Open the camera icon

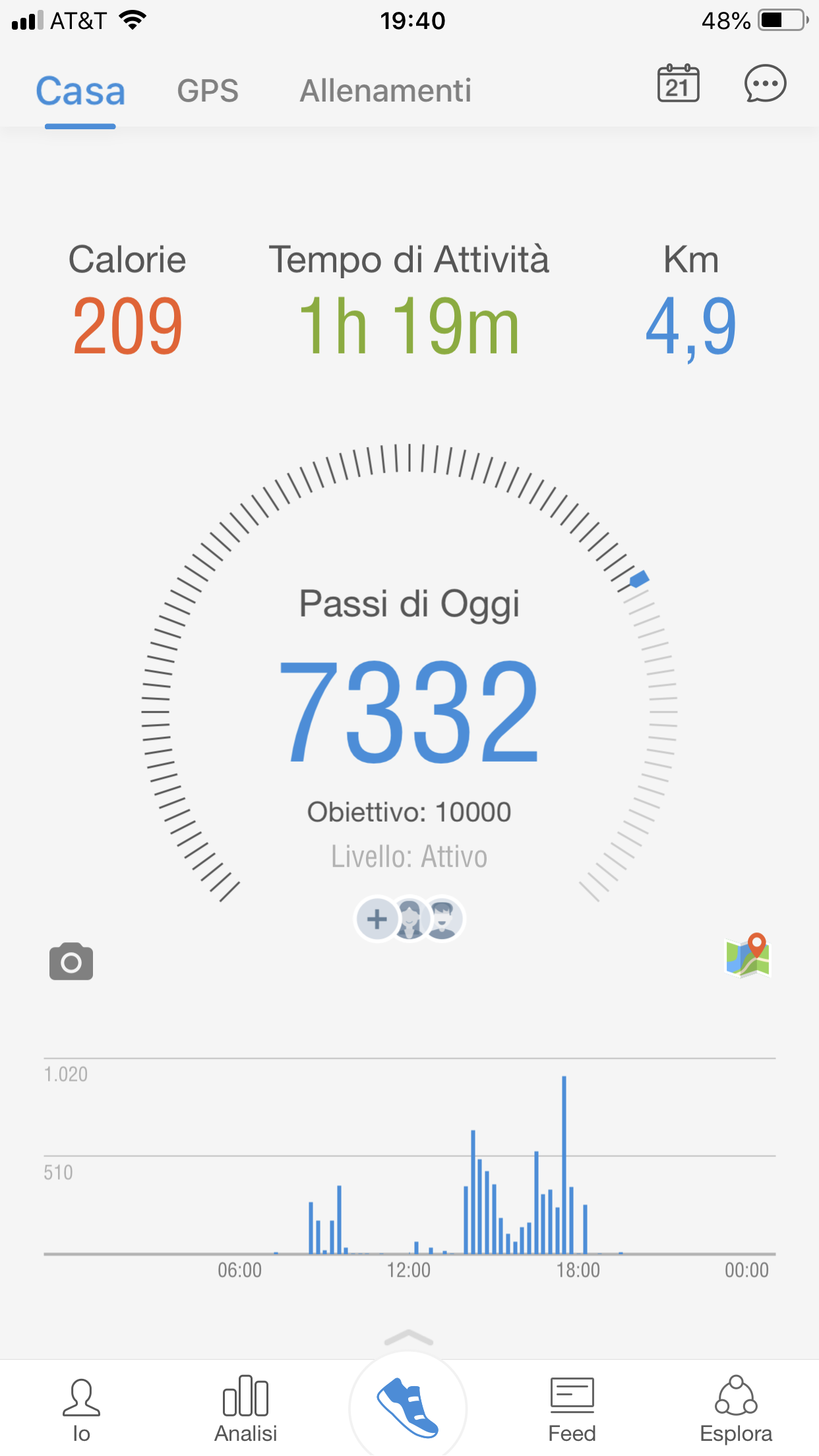(x=71, y=961)
